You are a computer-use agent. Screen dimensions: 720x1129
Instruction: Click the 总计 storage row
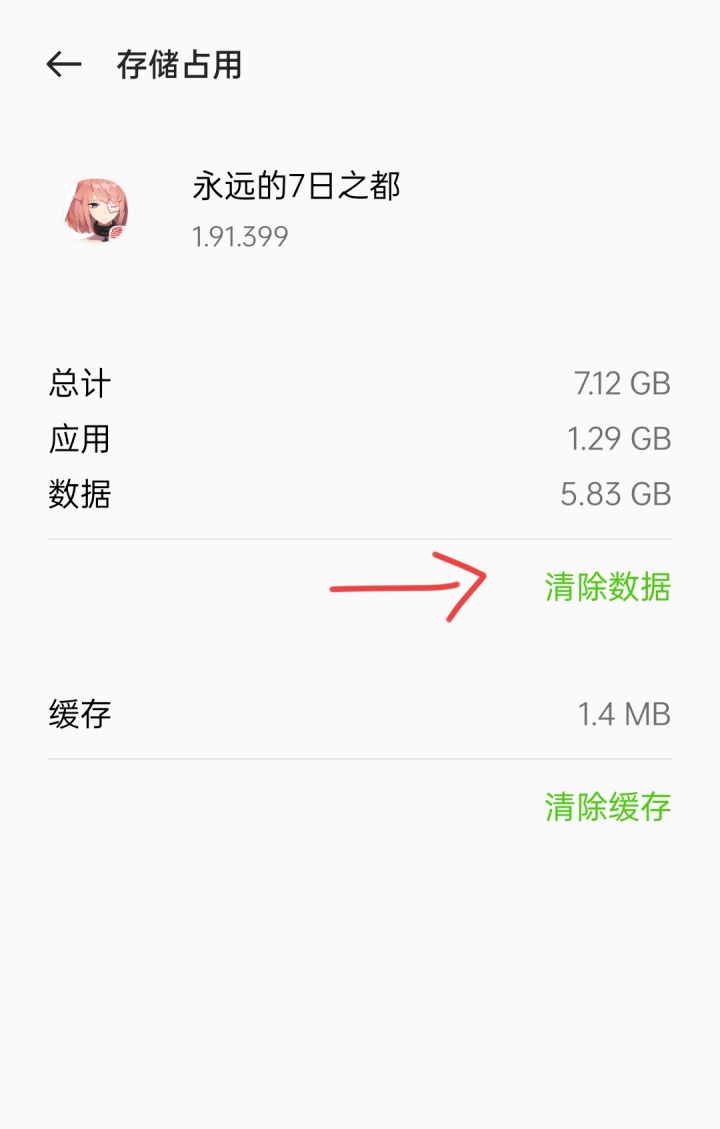click(80, 382)
